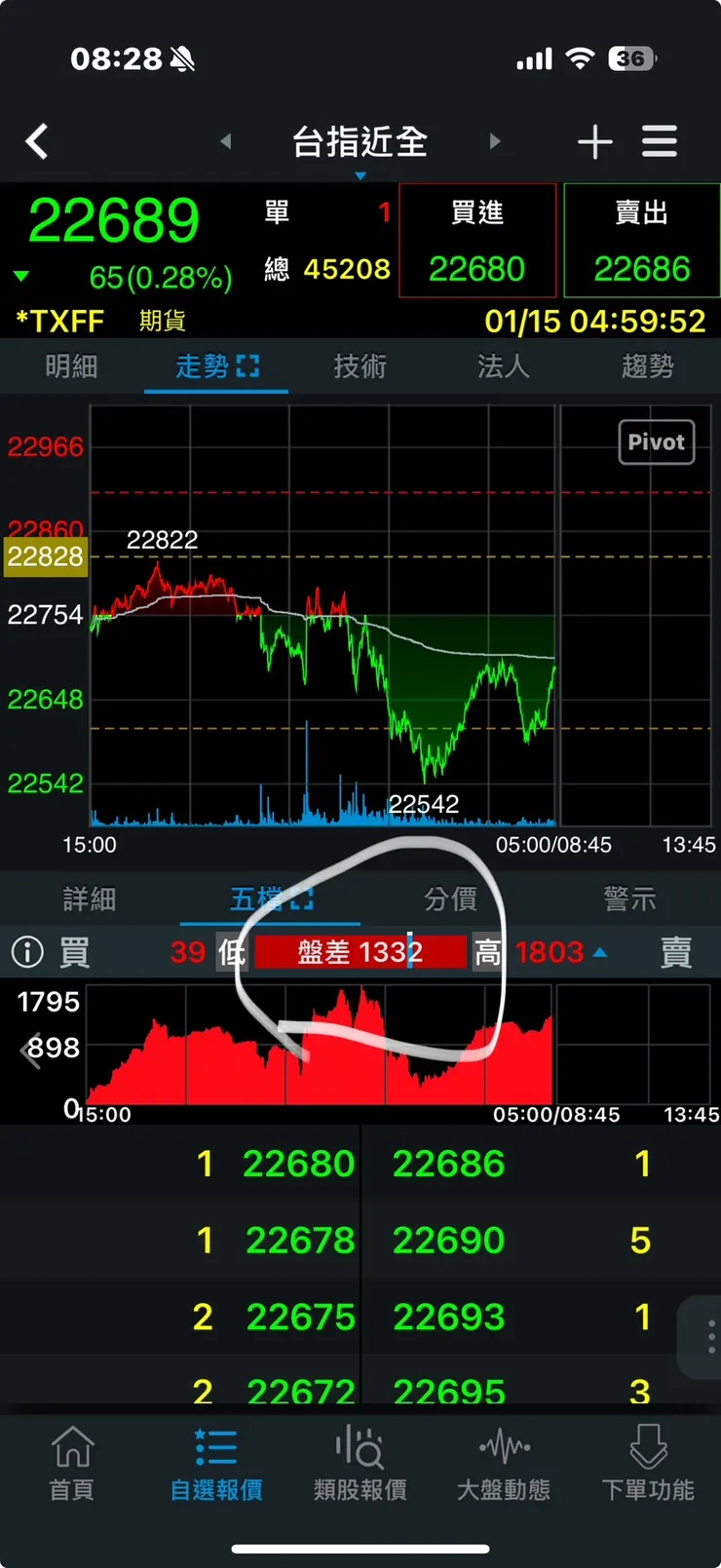Open the 台指近全 symbol dropdown
Viewport: 721px width, 1568px height.
pyautogui.click(x=360, y=144)
